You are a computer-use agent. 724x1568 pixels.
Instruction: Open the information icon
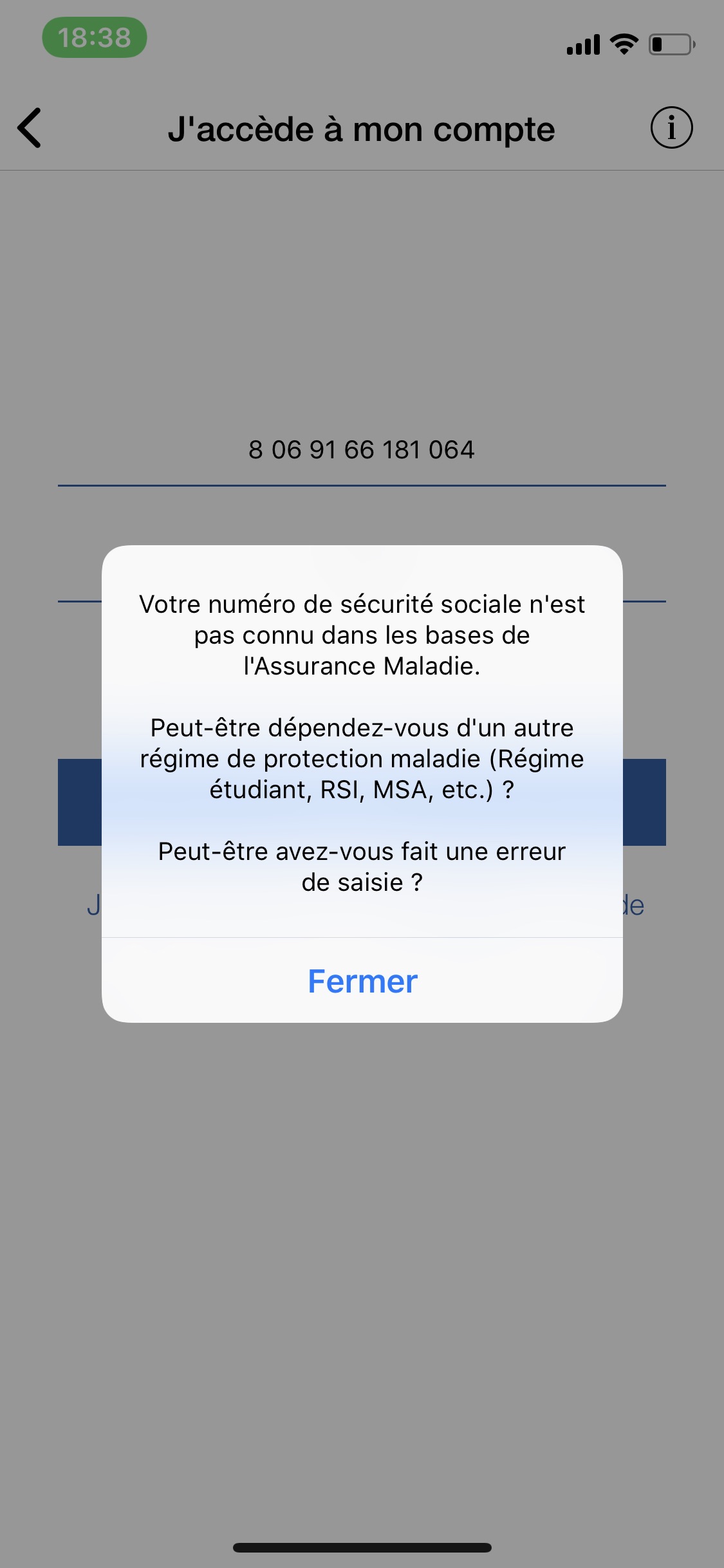pos(671,127)
